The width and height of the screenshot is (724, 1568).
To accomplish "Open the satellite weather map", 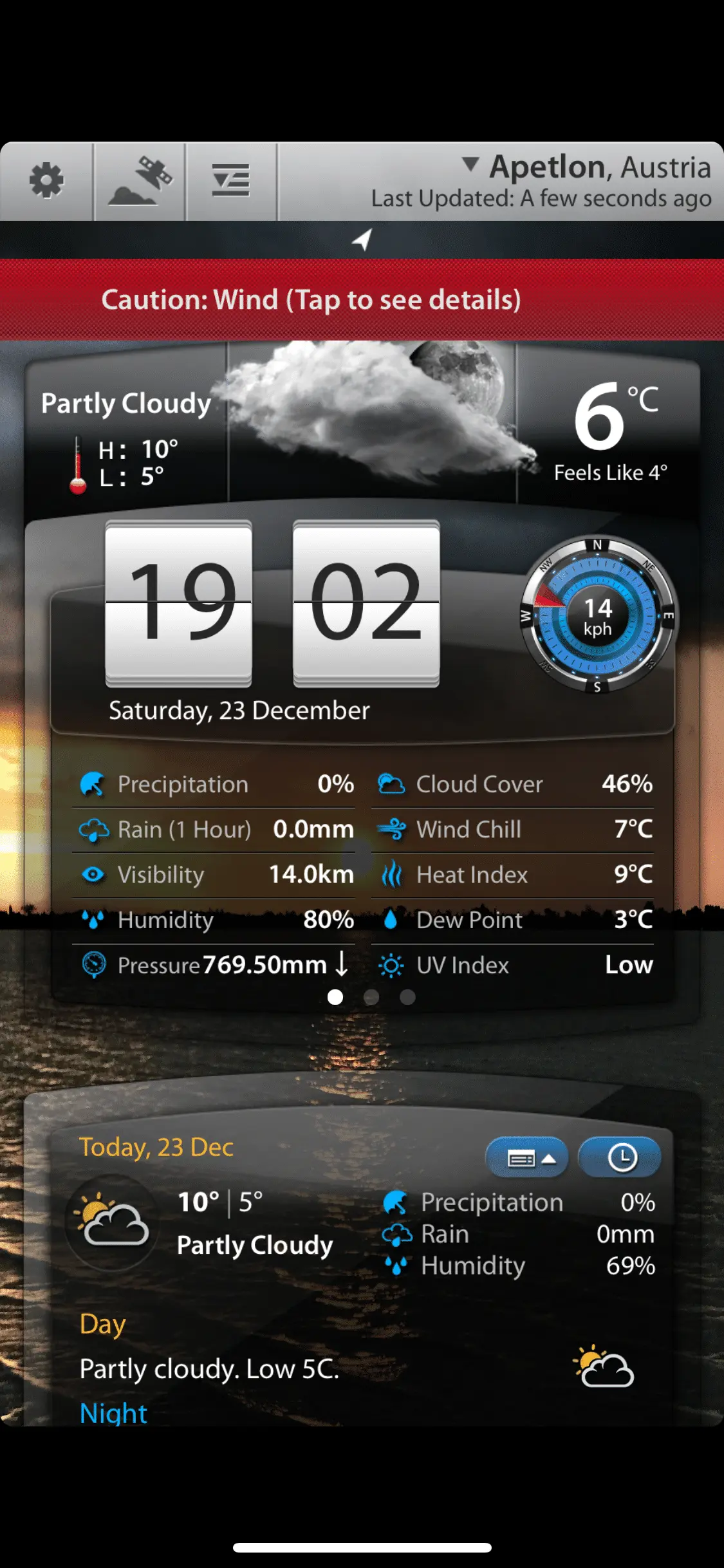I will pos(140,181).
